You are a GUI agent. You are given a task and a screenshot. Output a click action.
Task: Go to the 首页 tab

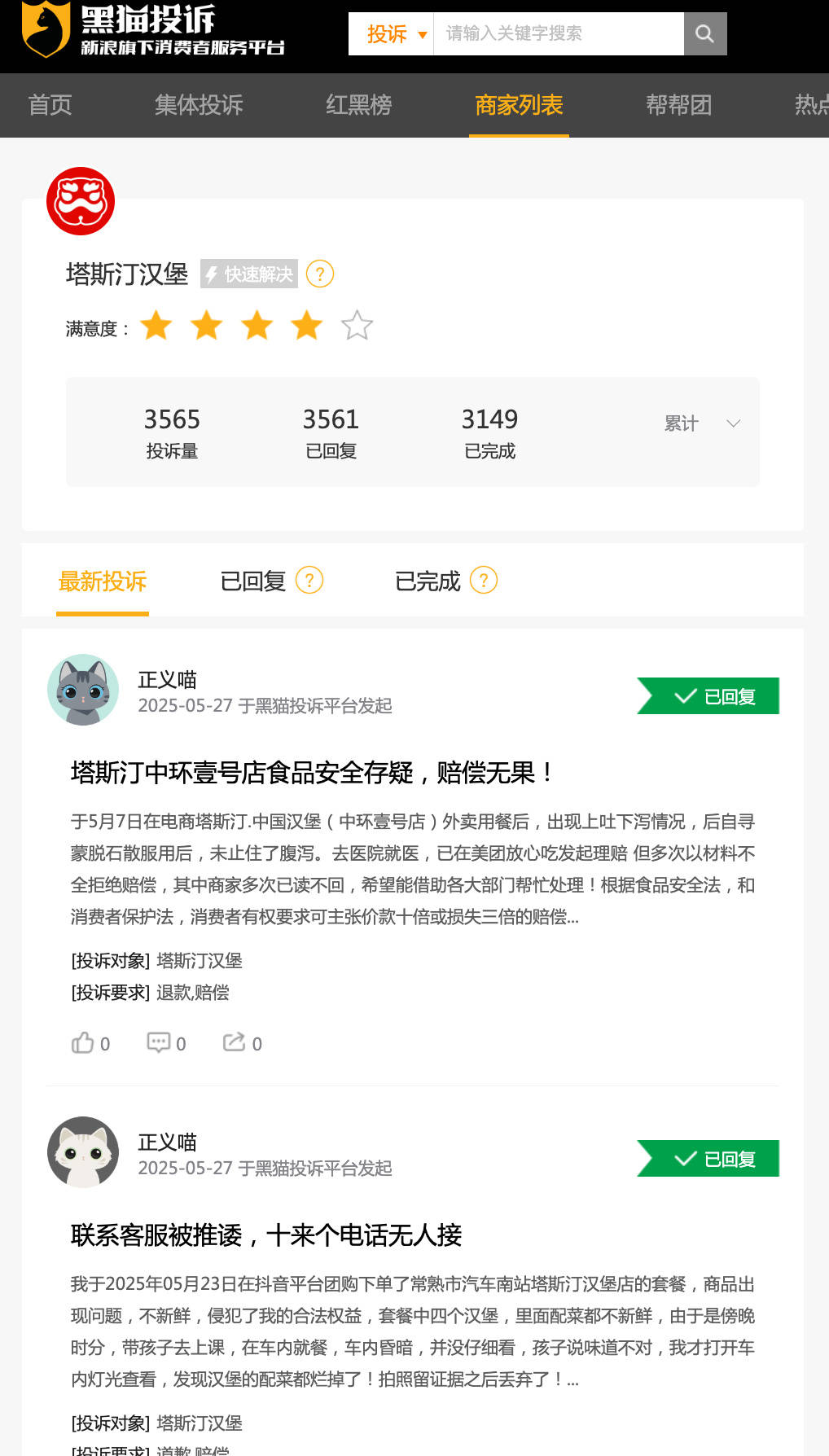tap(50, 105)
